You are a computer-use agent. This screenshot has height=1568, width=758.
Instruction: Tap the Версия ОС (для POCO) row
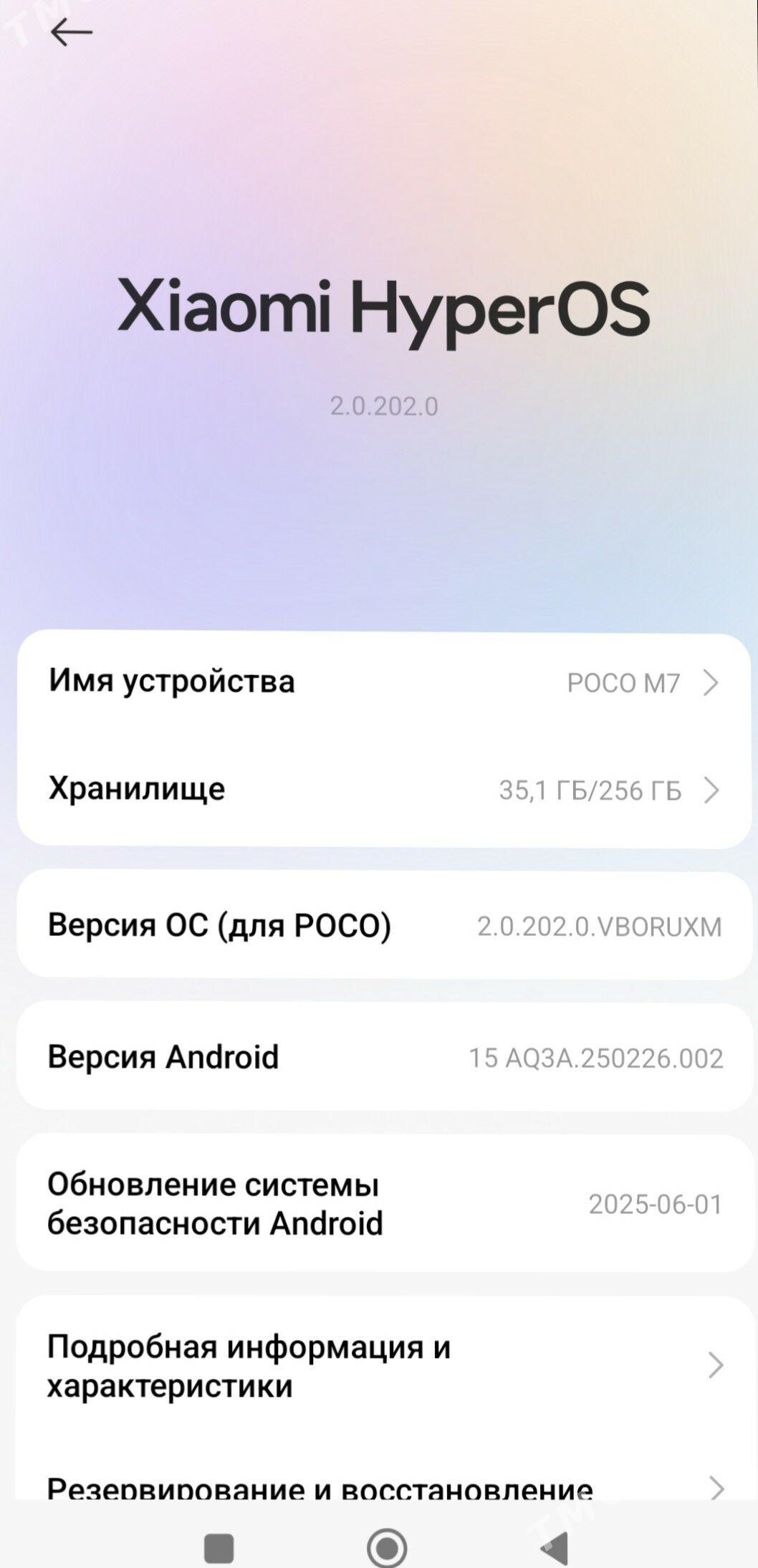pos(383,925)
